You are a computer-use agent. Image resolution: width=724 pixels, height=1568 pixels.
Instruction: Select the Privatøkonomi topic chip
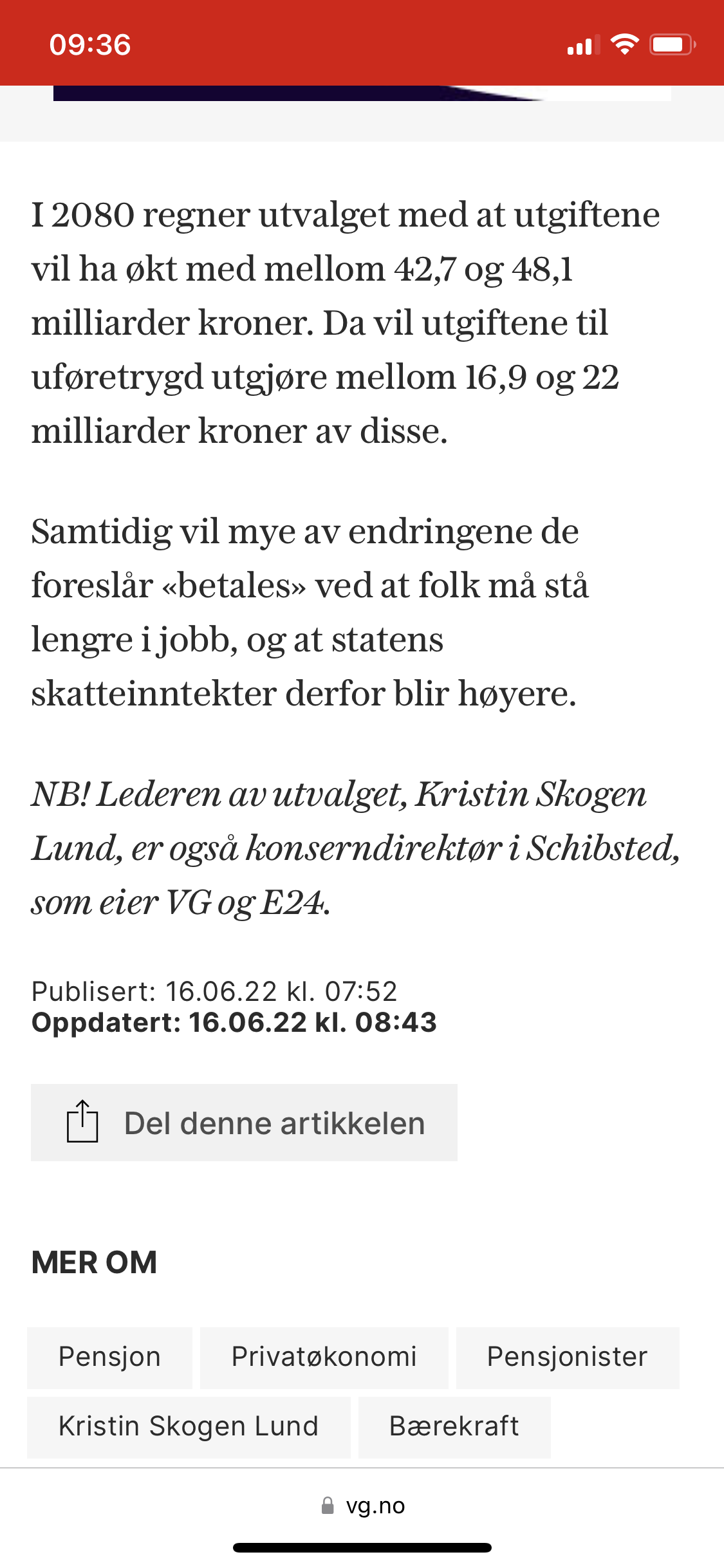point(324,1357)
